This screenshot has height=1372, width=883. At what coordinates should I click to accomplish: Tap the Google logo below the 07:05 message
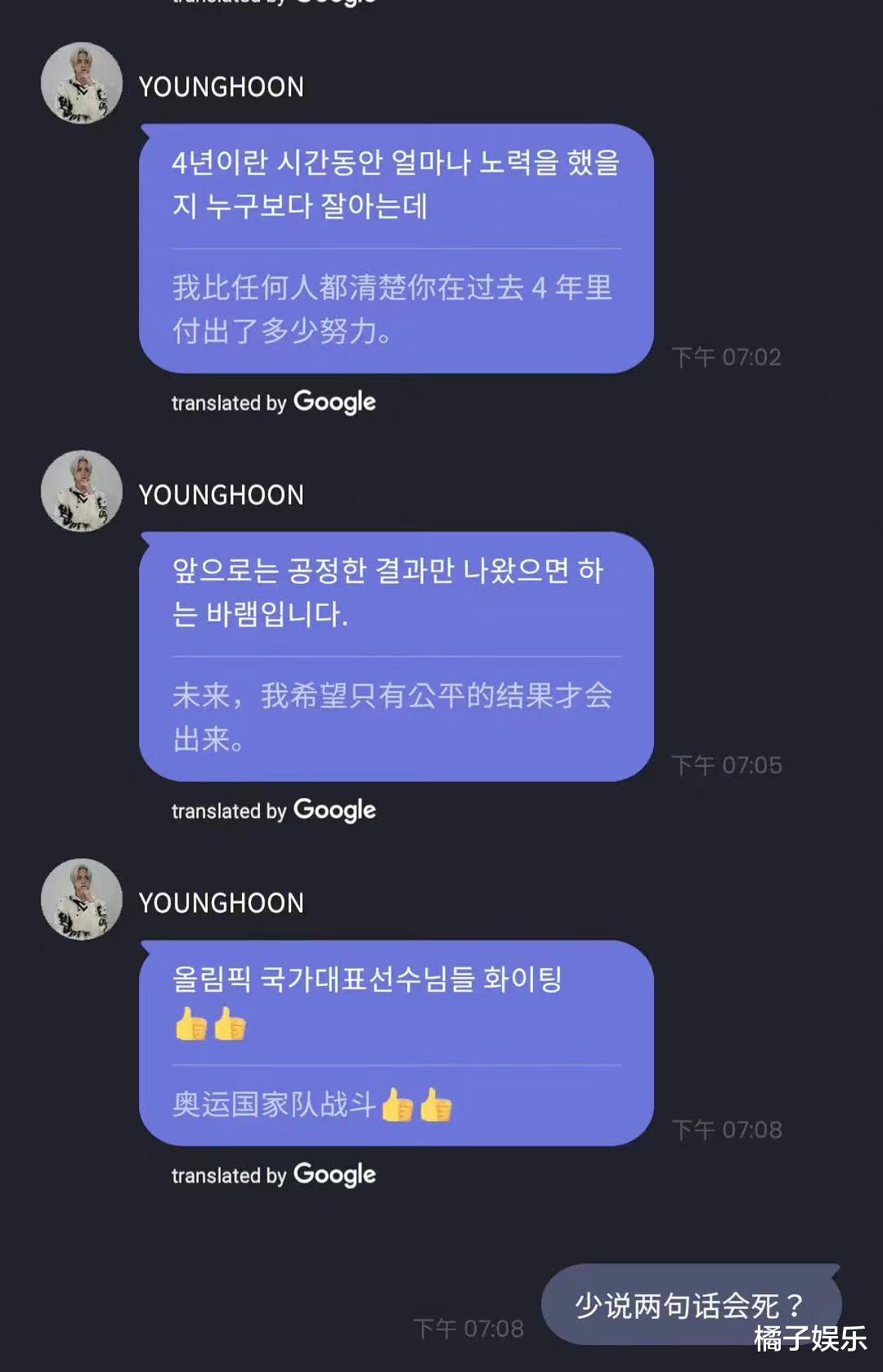[332, 811]
